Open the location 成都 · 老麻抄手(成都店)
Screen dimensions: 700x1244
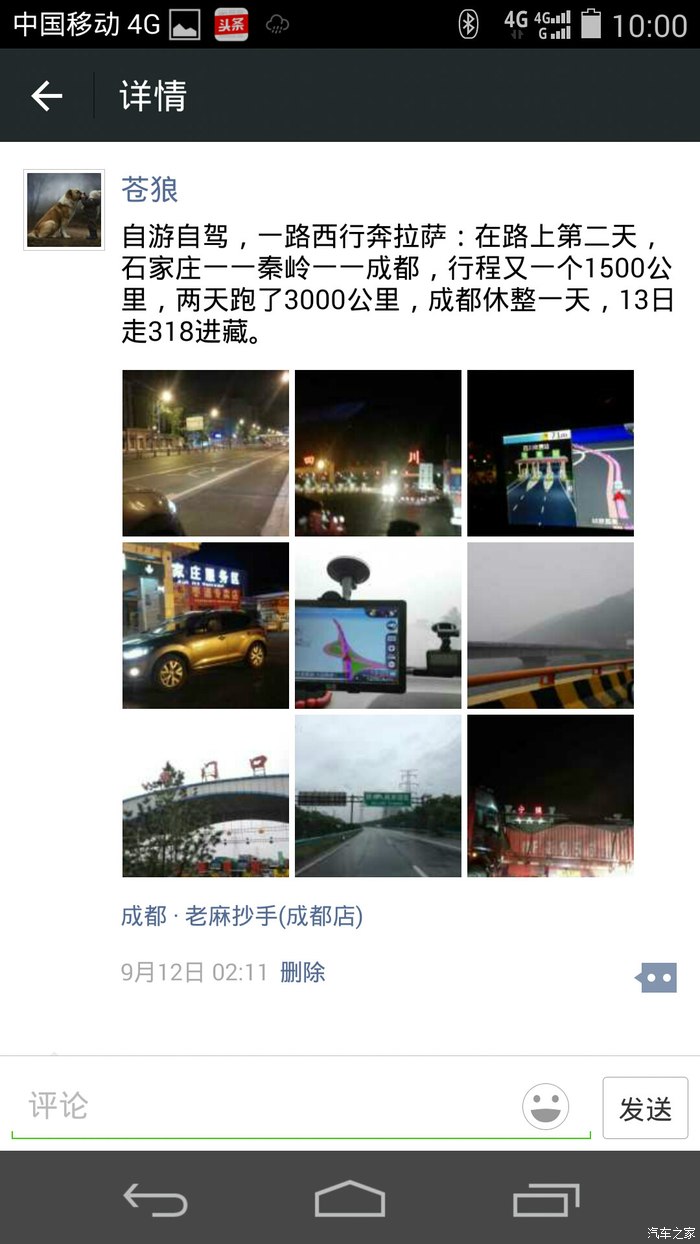241,915
